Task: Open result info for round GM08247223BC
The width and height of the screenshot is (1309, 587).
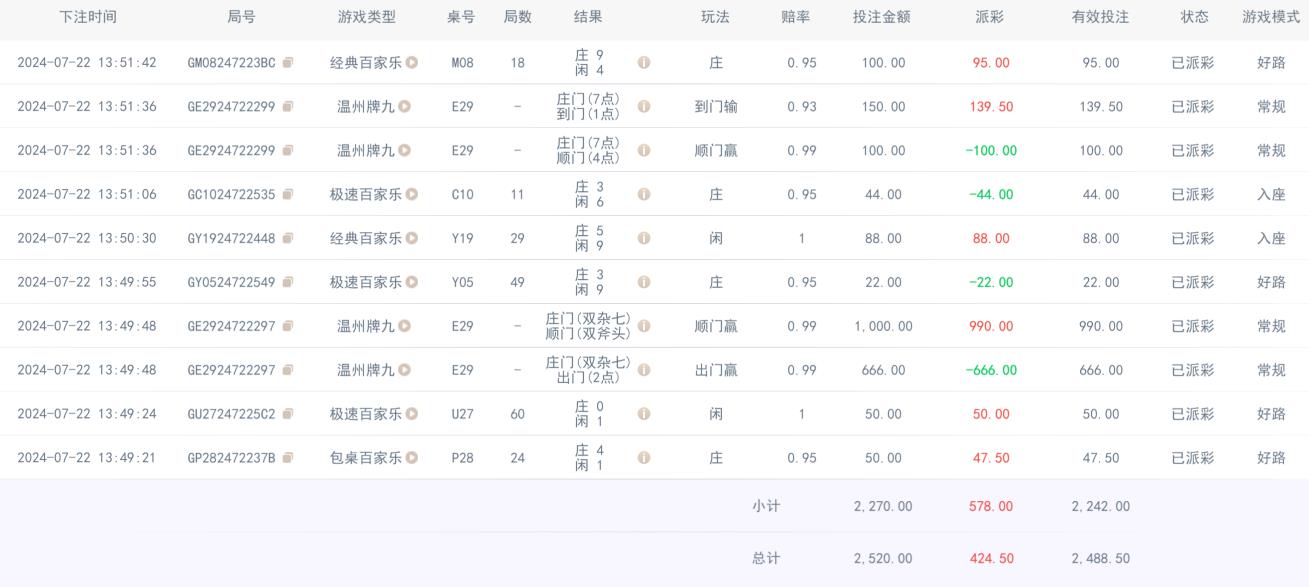Action: (x=644, y=63)
